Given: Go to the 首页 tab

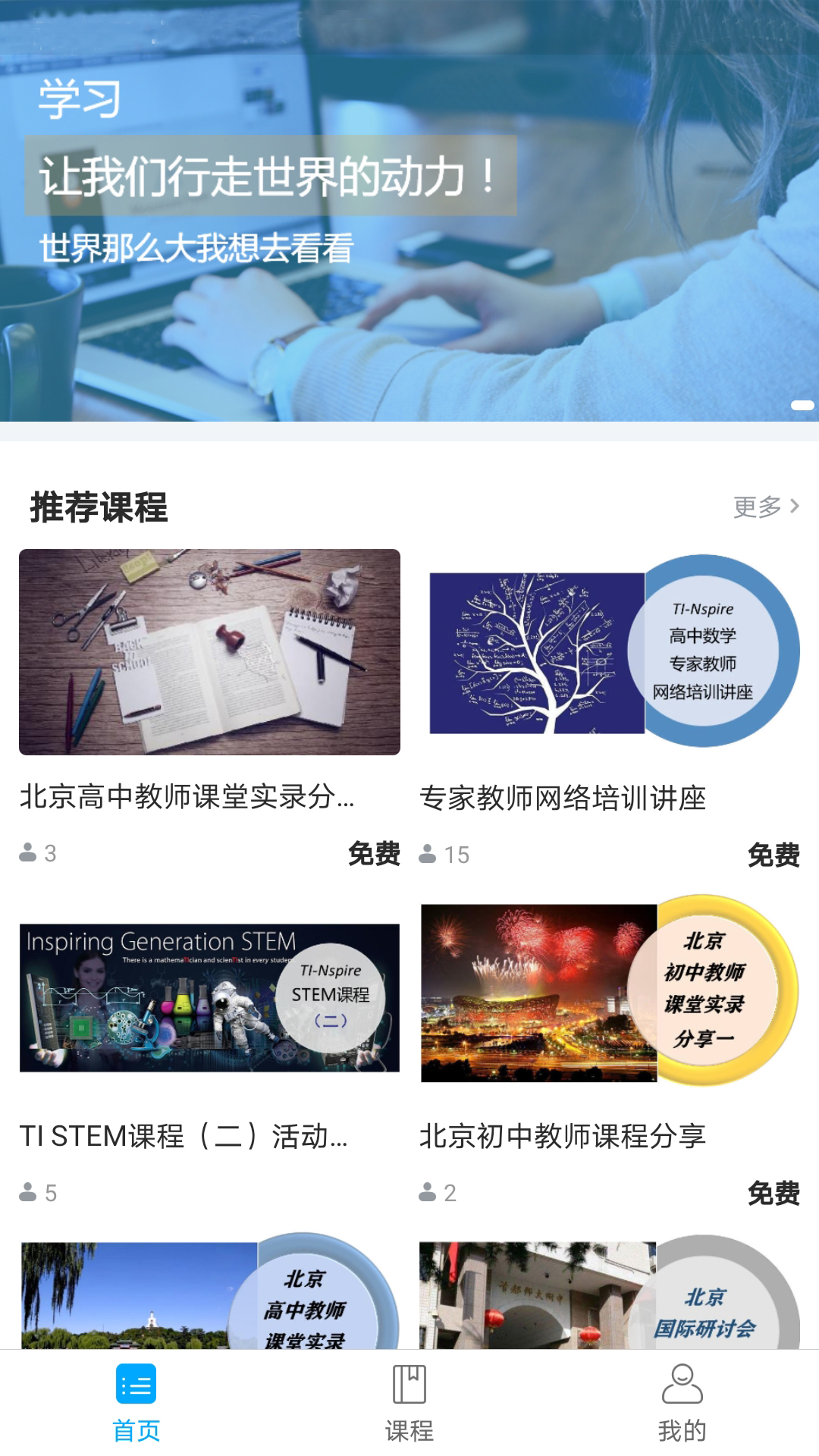Looking at the screenshot, I should pos(136,1401).
